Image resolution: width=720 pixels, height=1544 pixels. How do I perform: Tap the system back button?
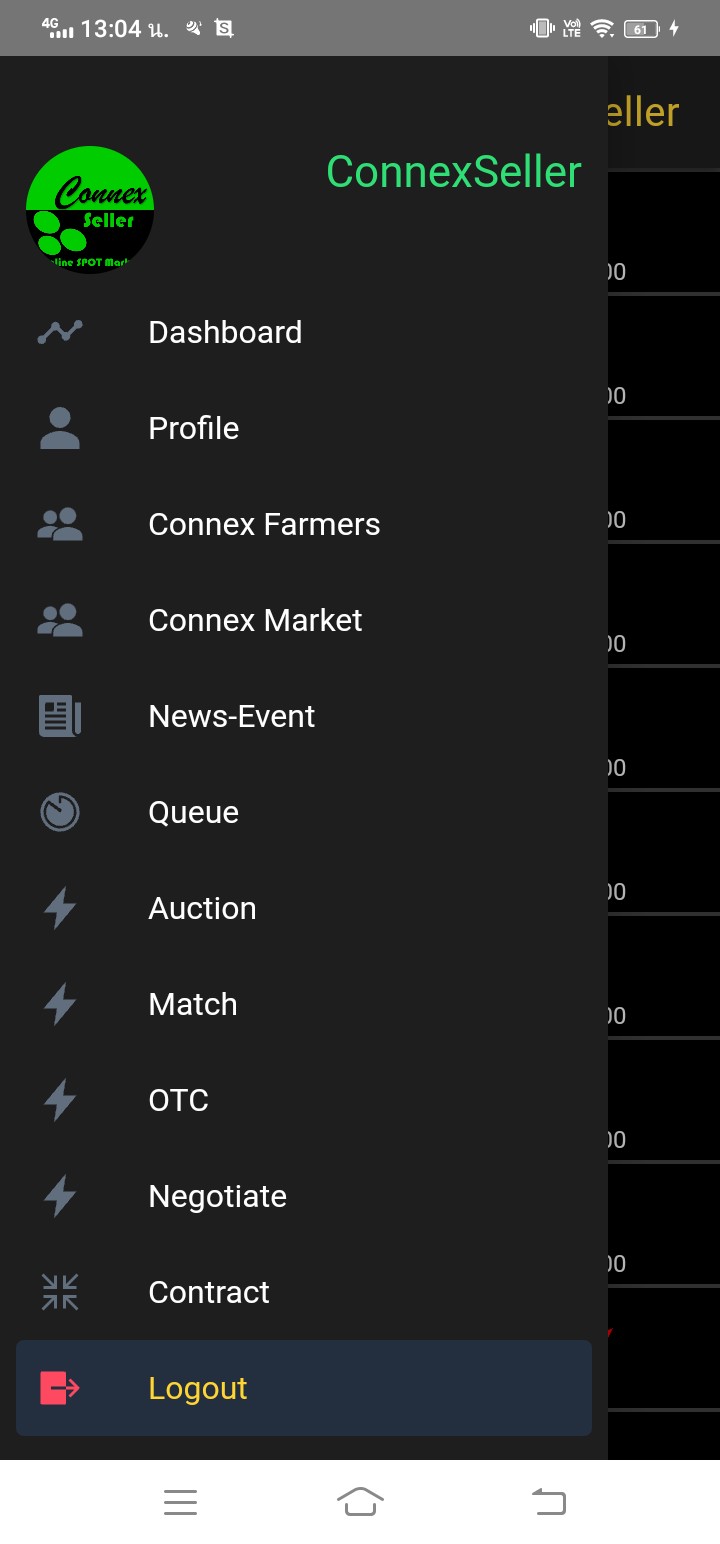[548, 1501]
